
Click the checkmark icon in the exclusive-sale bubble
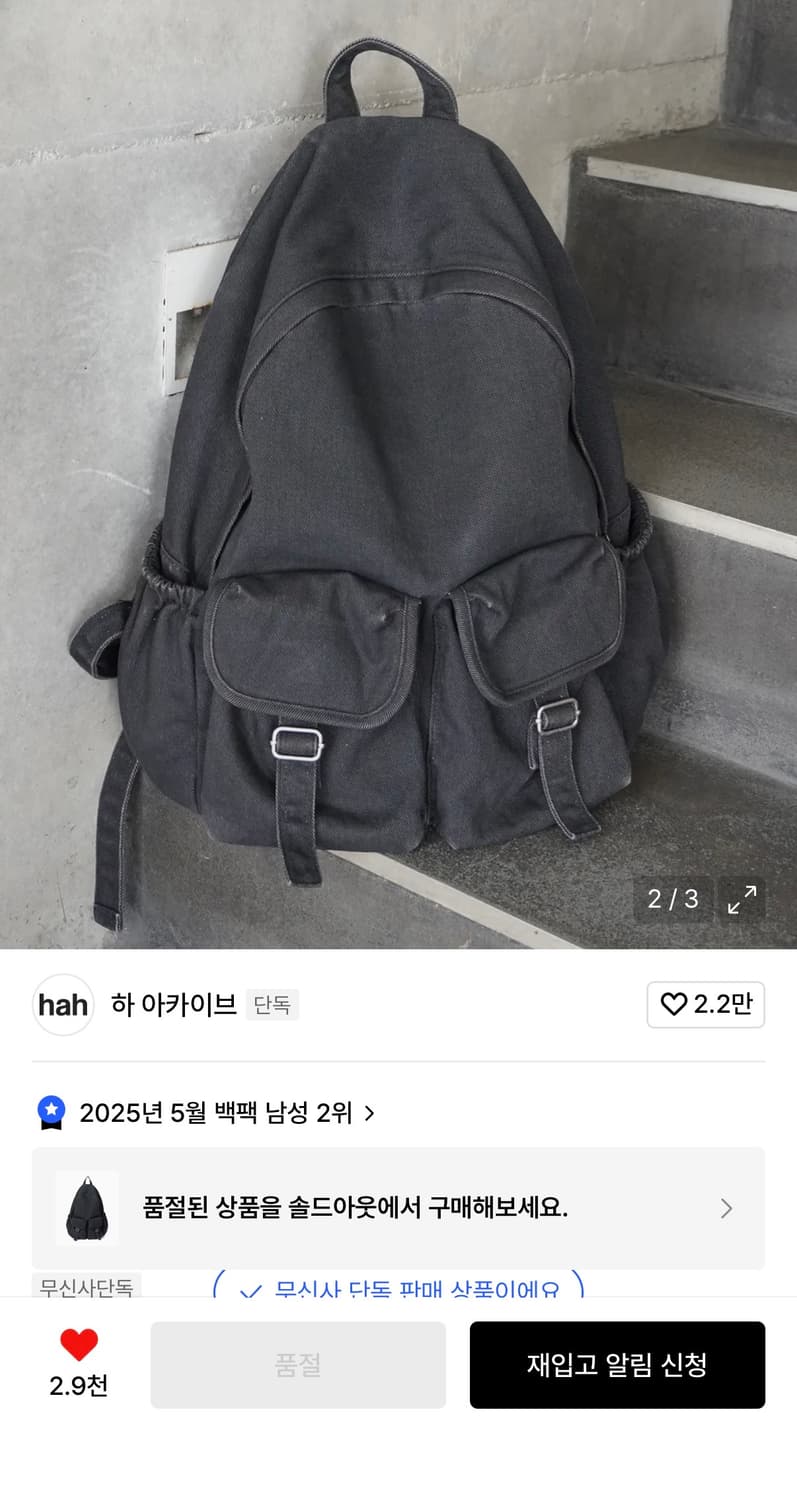point(252,1290)
